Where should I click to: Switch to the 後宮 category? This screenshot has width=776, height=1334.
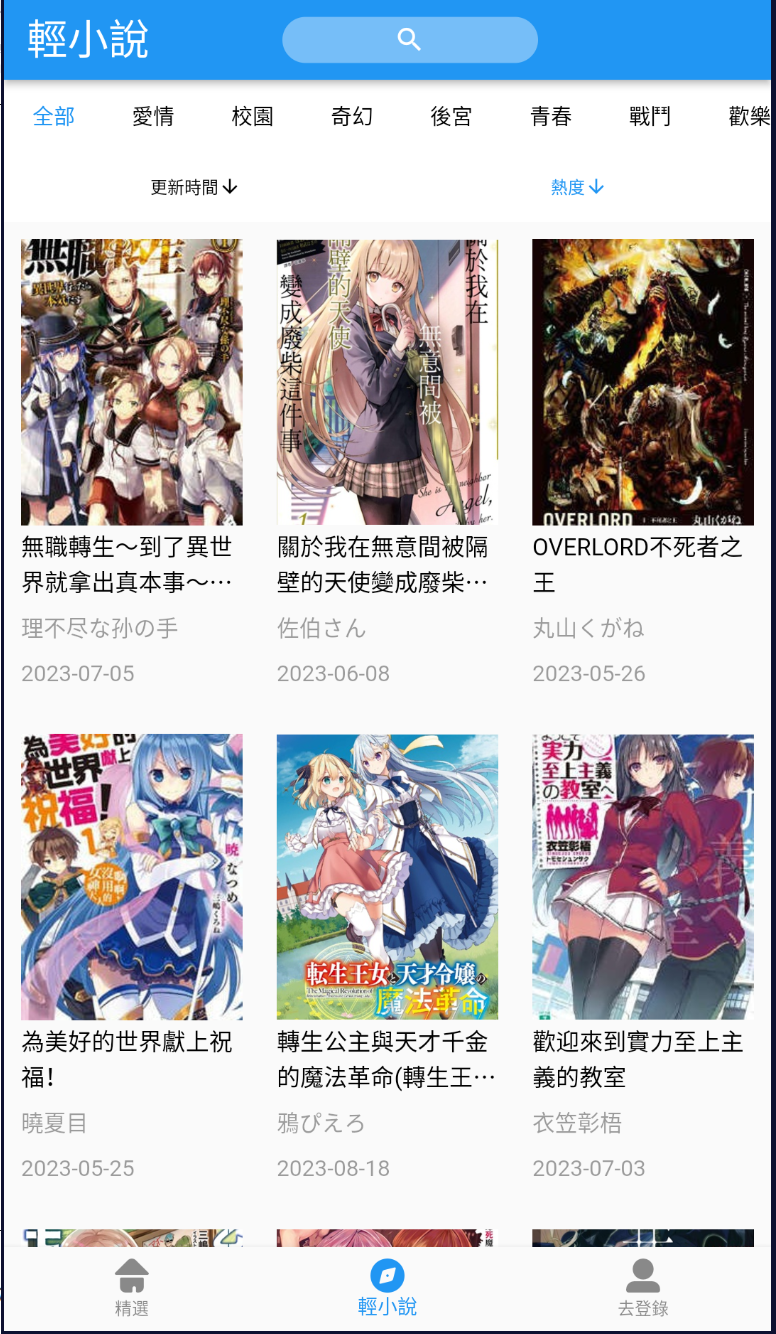point(451,116)
